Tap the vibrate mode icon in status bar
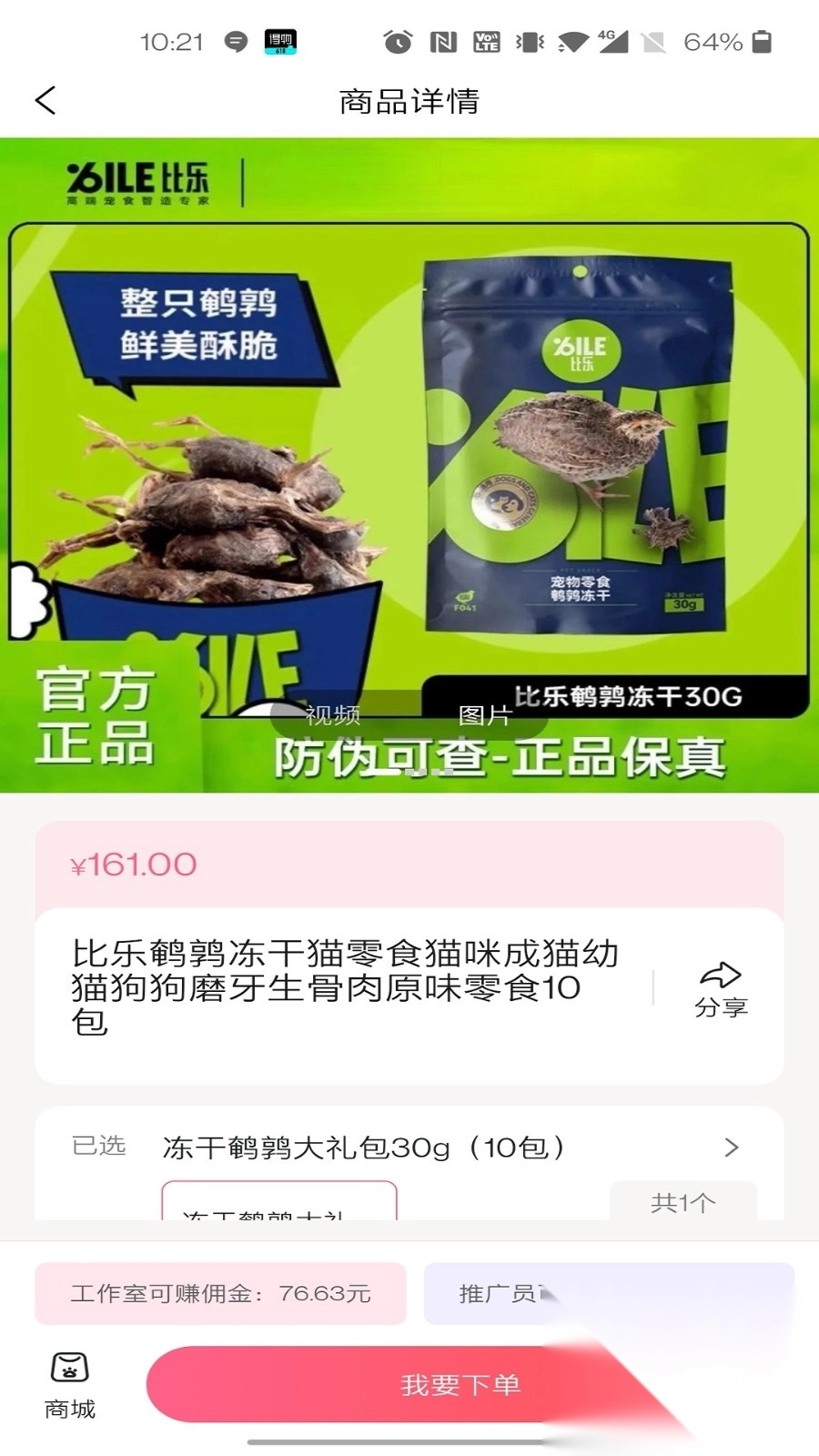This screenshot has width=819, height=1456. [x=531, y=41]
